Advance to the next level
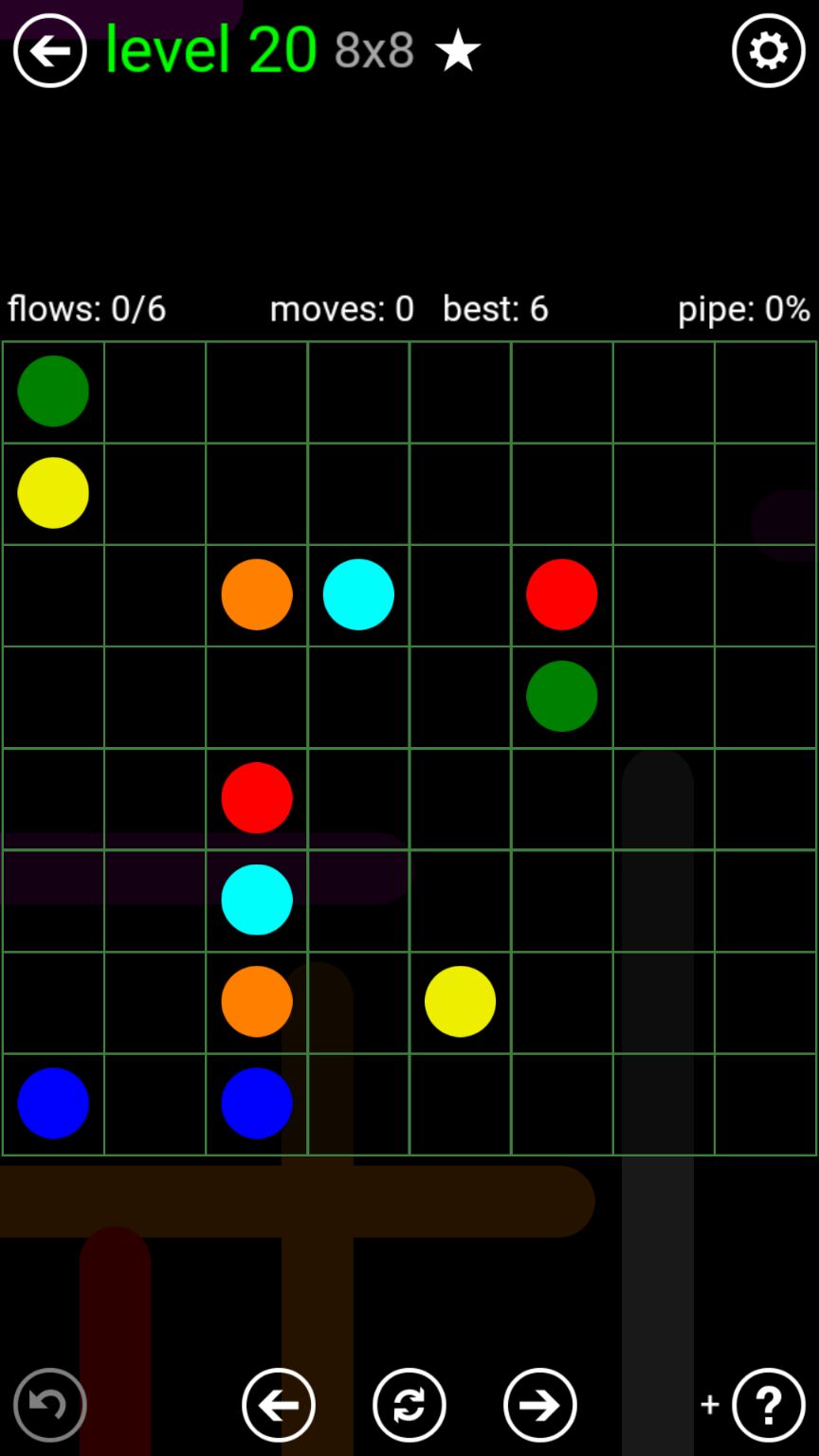This screenshot has width=819, height=1456. coord(539,1405)
